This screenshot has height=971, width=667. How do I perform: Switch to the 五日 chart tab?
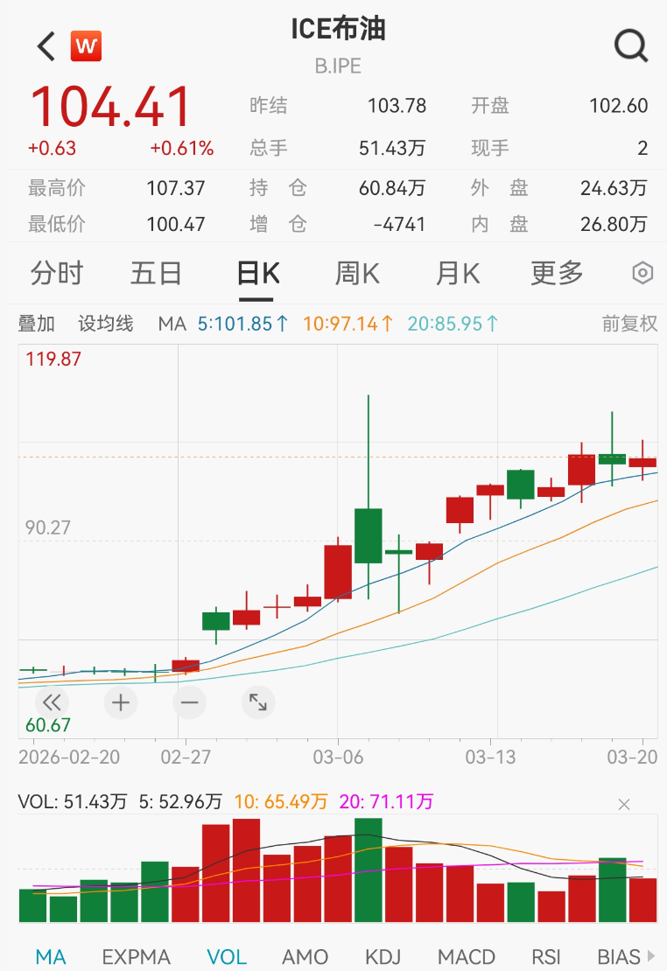(156, 273)
